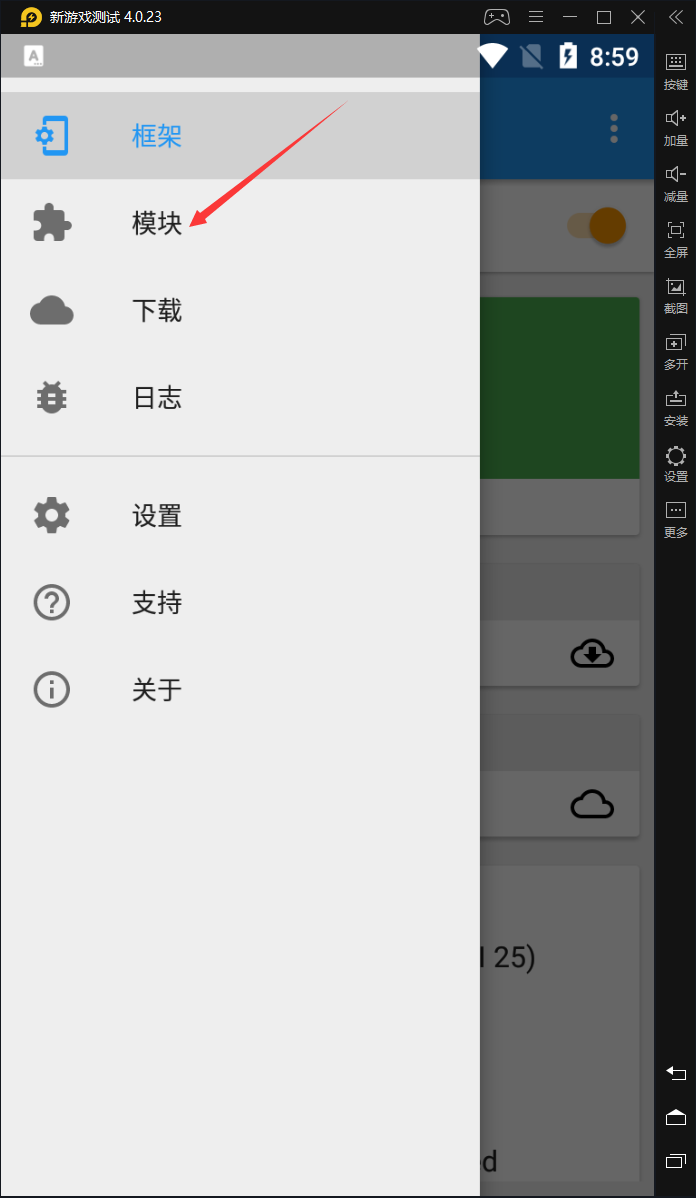Viewport: 696px width, 1198px height.
Task: Close the emulator window
Action: pos(638,17)
